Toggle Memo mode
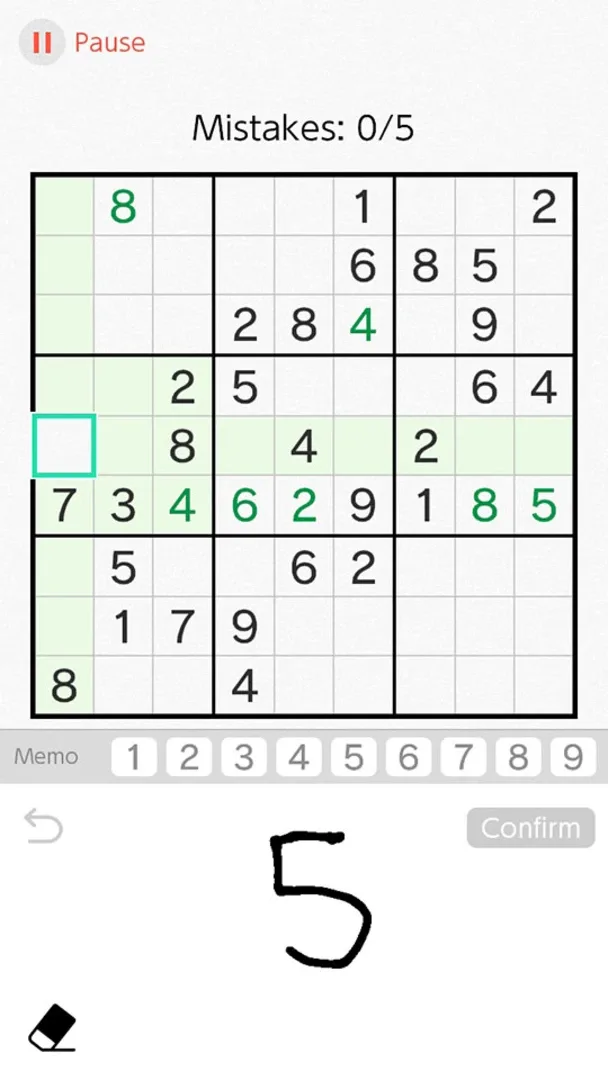608x1080 pixels. click(46, 757)
